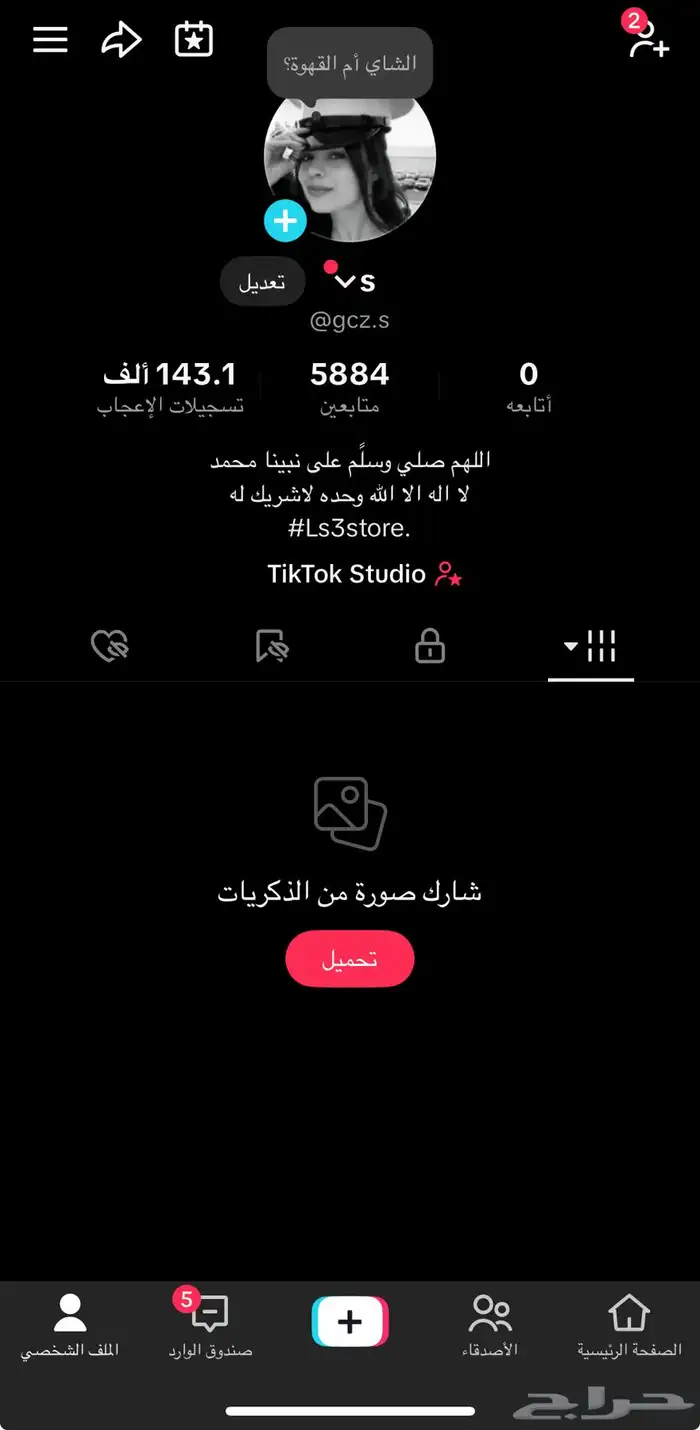
Task: Open the #Ls3store hashtag link
Action: click(349, 529)
